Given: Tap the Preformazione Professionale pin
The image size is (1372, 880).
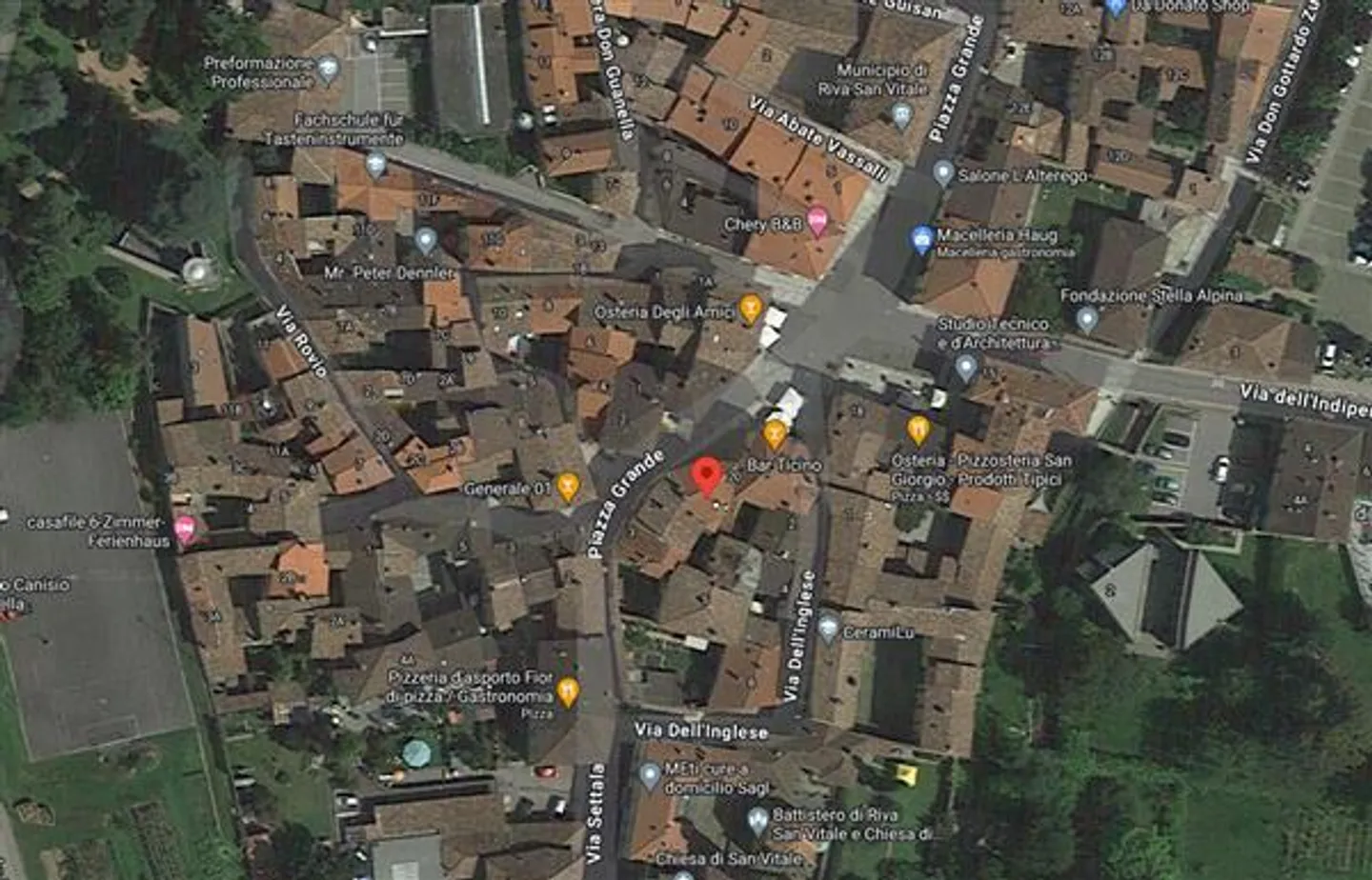Looking at the screenshot, I should pos(329,68).
